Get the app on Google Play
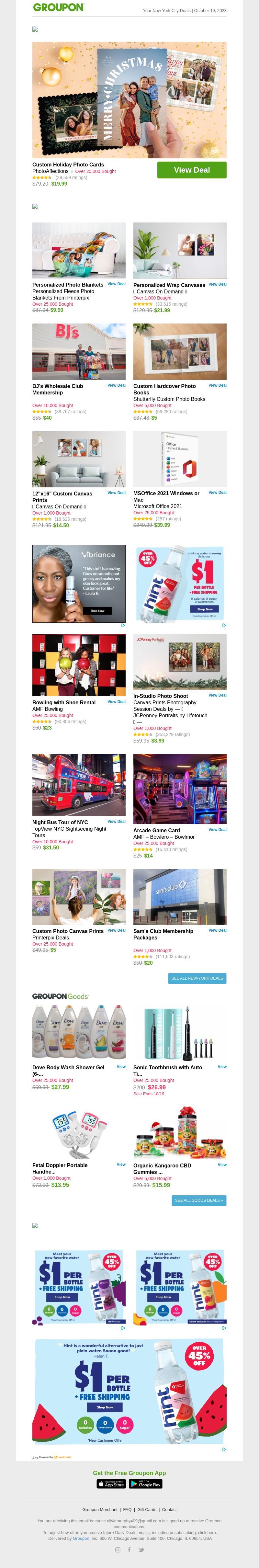 [x=146, y=1484]
